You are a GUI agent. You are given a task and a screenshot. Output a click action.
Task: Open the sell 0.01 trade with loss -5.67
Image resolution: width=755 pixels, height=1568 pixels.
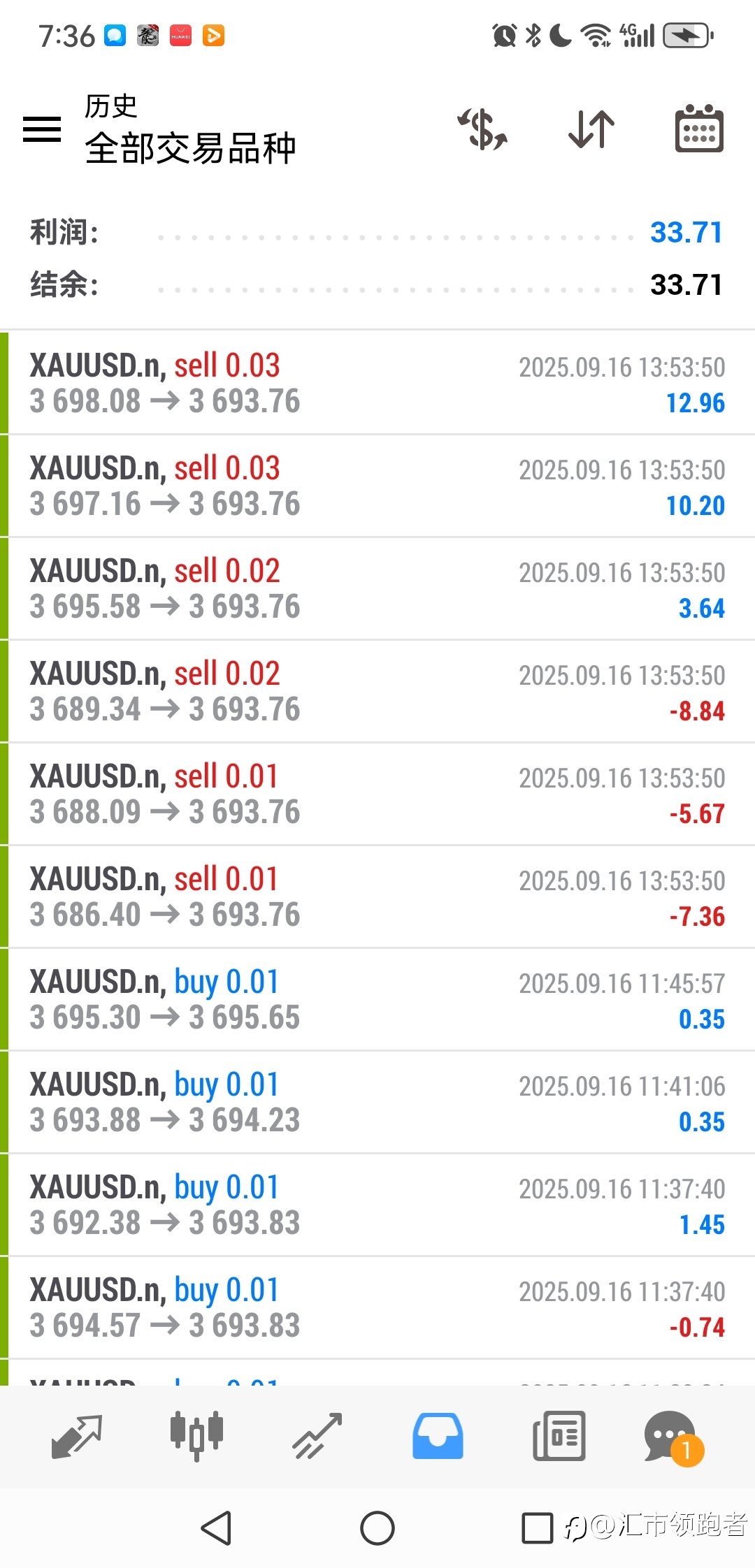(x=377, y=794)
